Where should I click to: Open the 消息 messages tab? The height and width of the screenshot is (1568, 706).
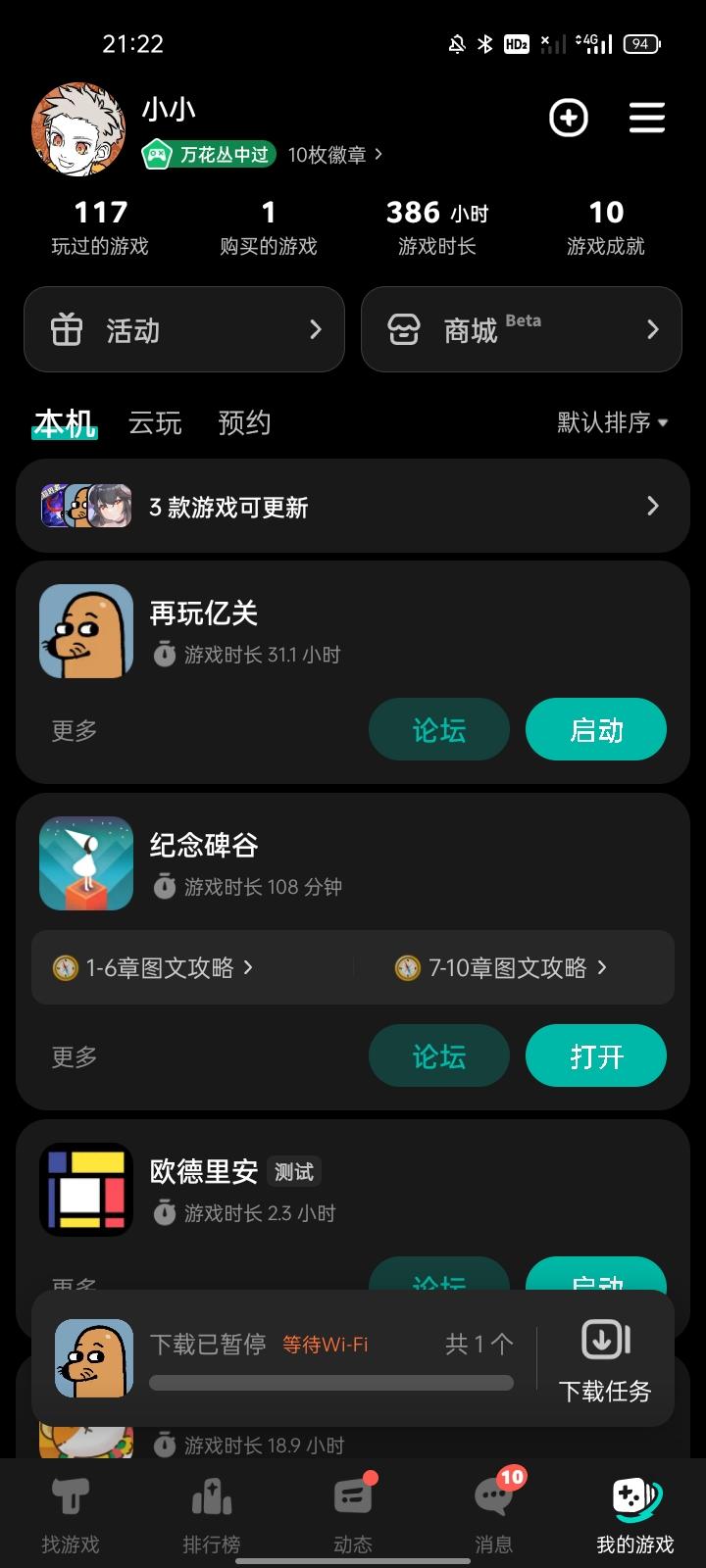(494, 1514)
